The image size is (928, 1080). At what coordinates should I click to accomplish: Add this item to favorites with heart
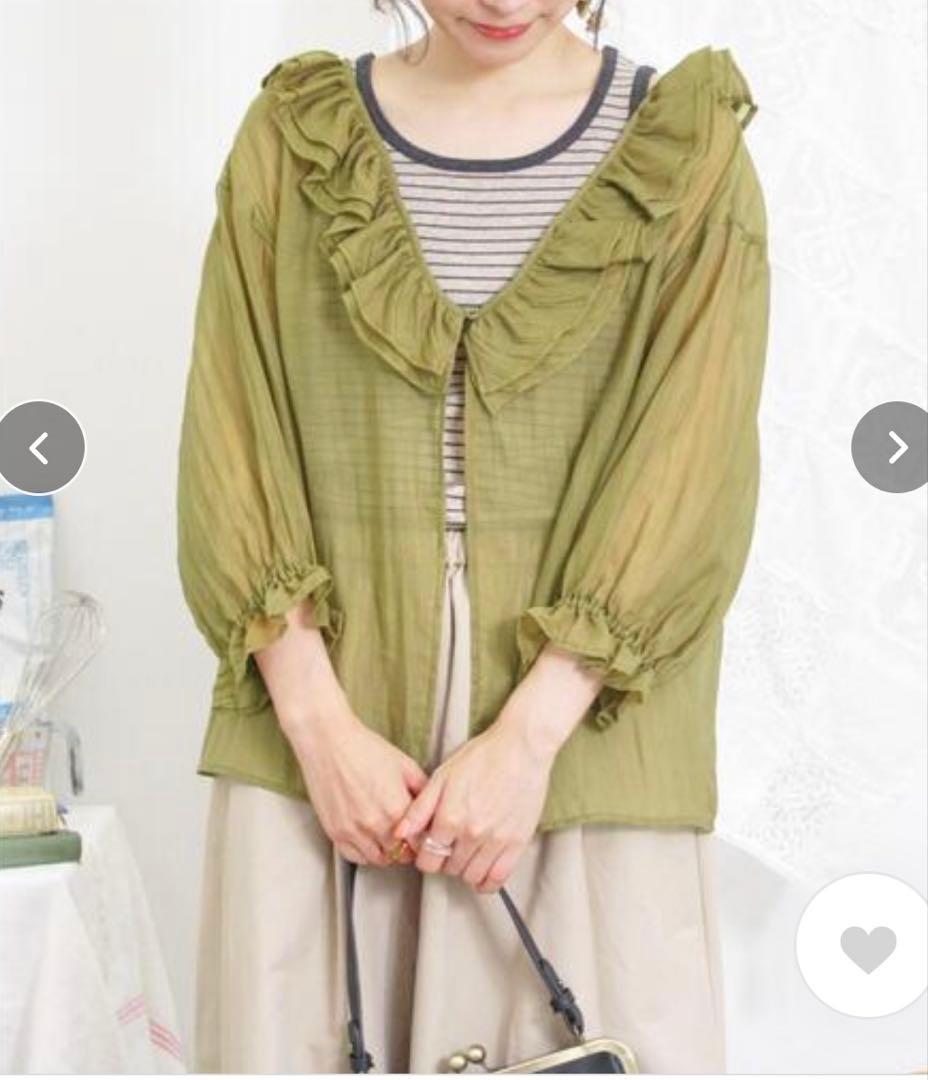pos(868,947)
